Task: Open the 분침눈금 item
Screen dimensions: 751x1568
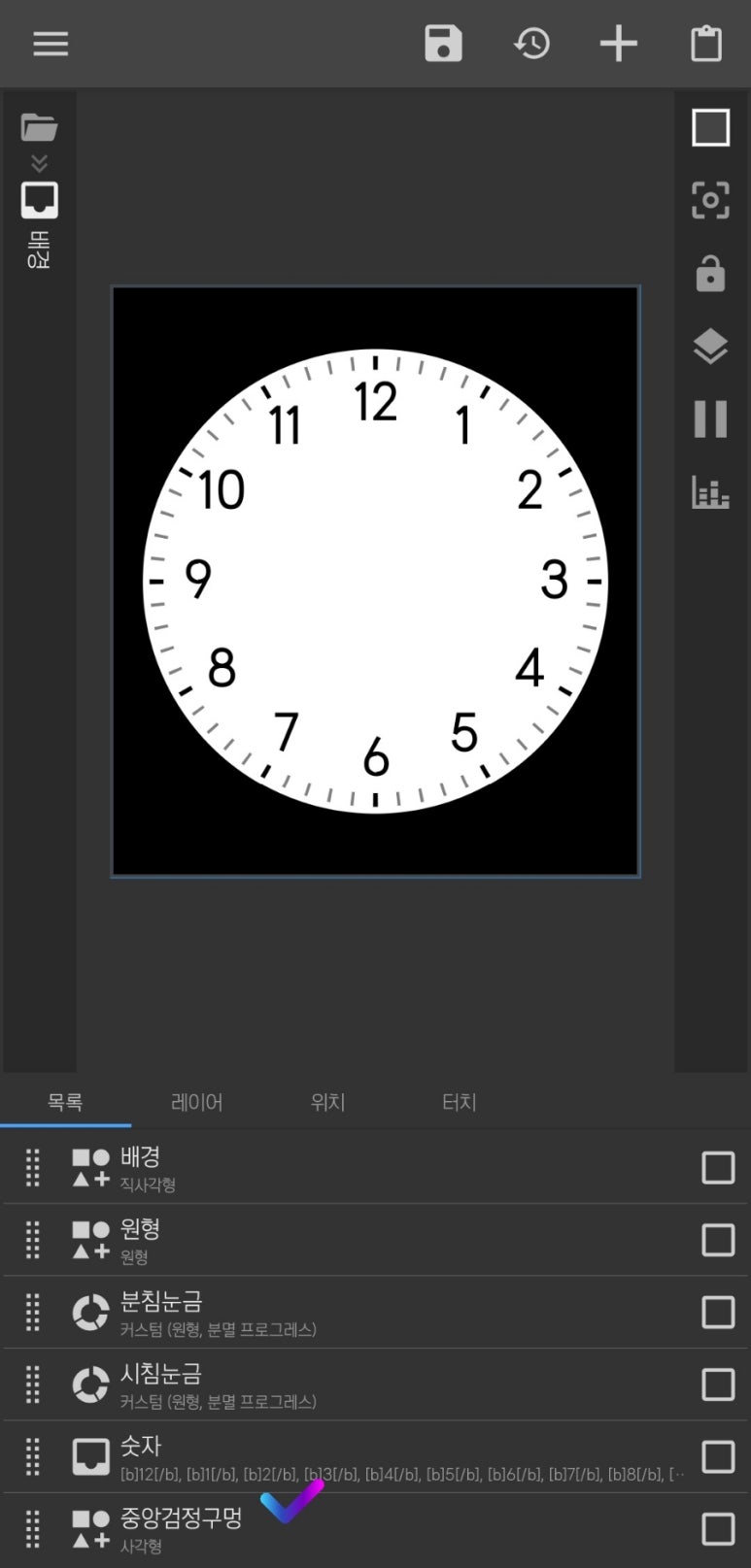Action: (x=291, y=1312)
